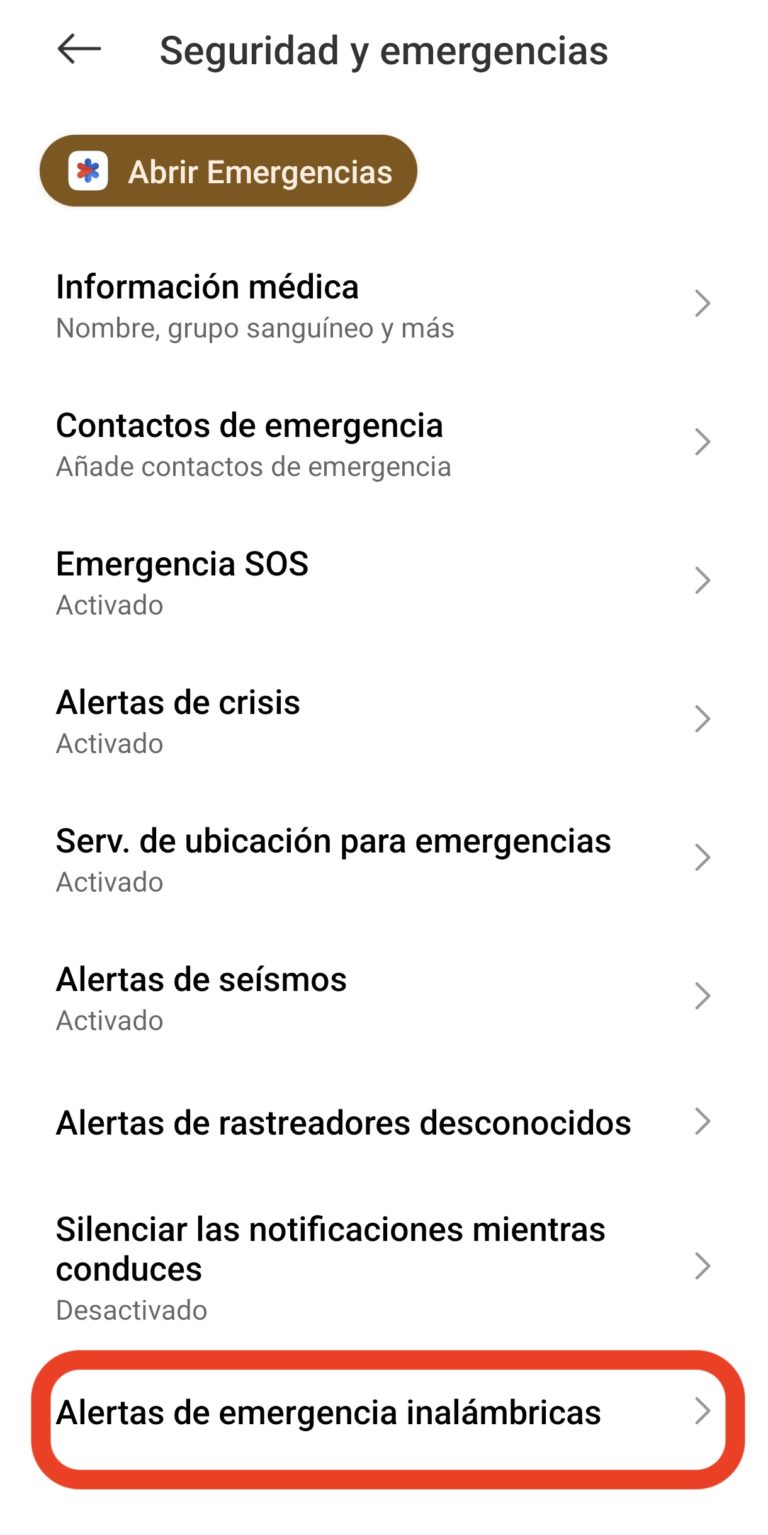Screen dimensions: 768x1535
Task: Tap the back arrow to exit settings
Action: click(x=78, y=48)
